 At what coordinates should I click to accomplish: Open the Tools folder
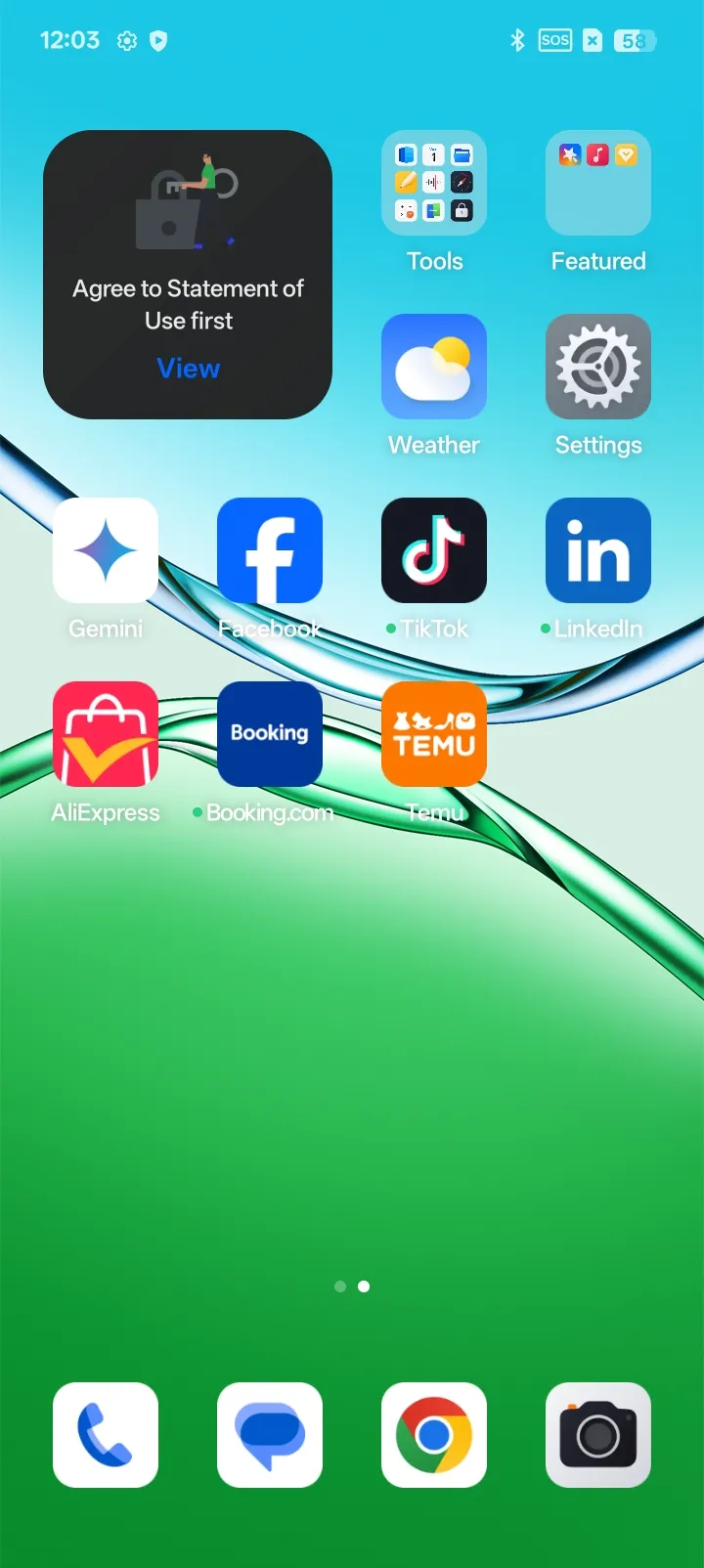434,183
